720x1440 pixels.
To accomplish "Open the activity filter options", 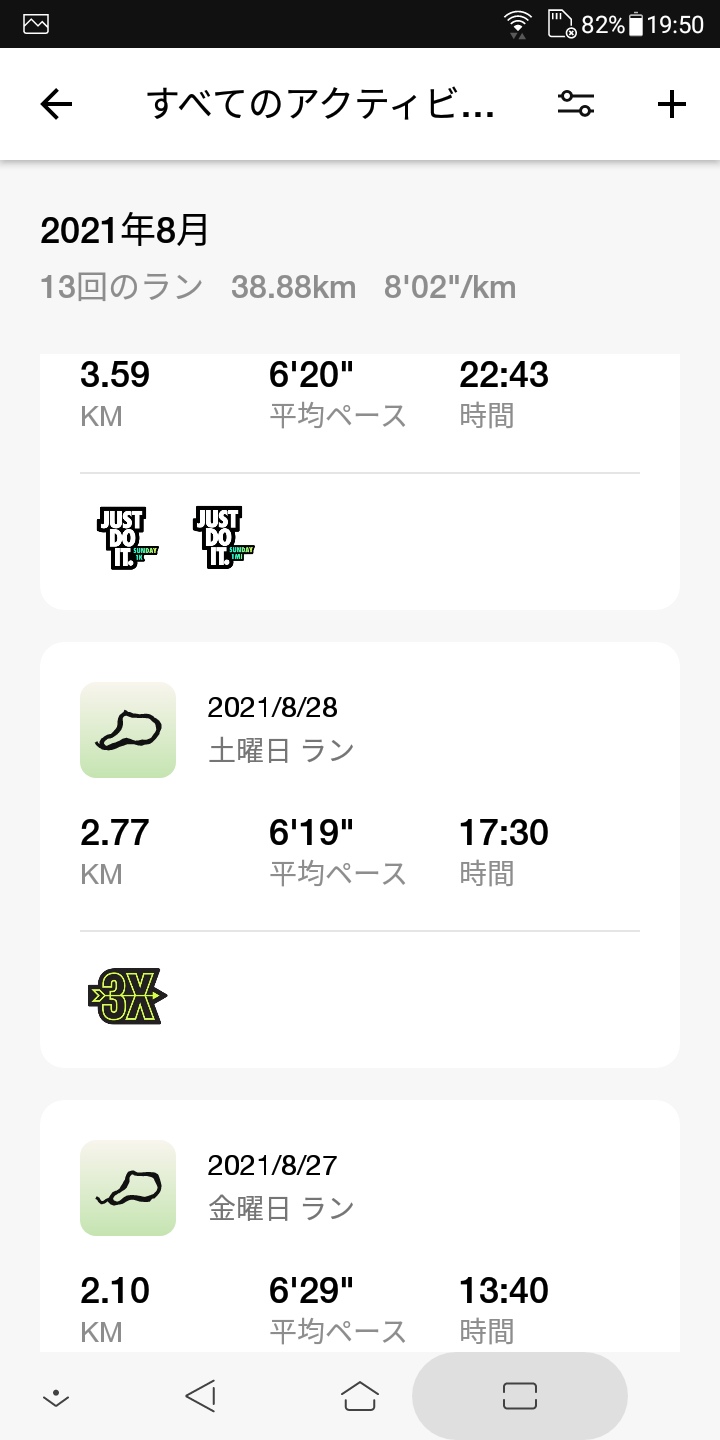I will [x=576, y=104].
